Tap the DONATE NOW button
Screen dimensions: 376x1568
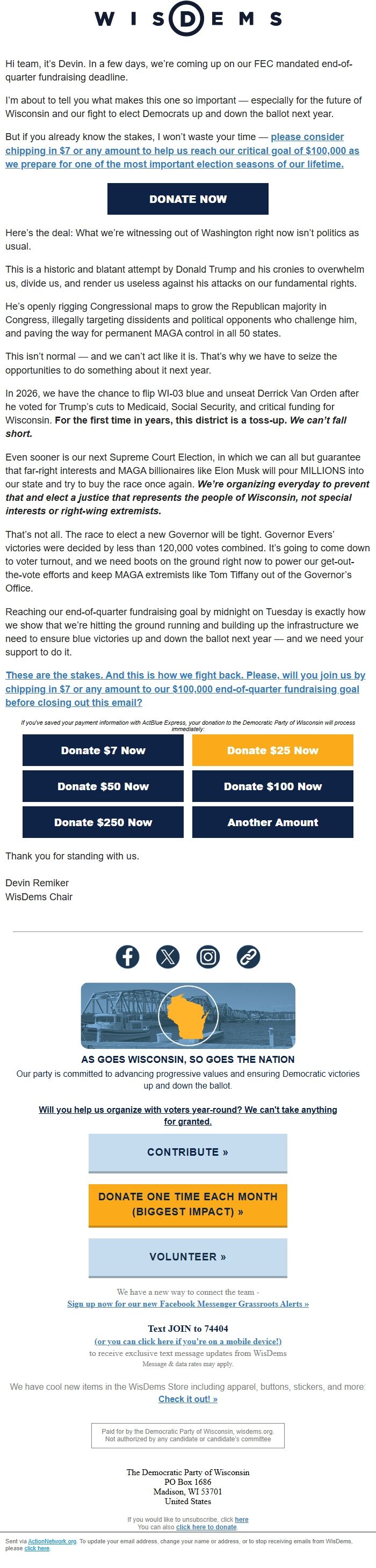(x=187, y=199)
